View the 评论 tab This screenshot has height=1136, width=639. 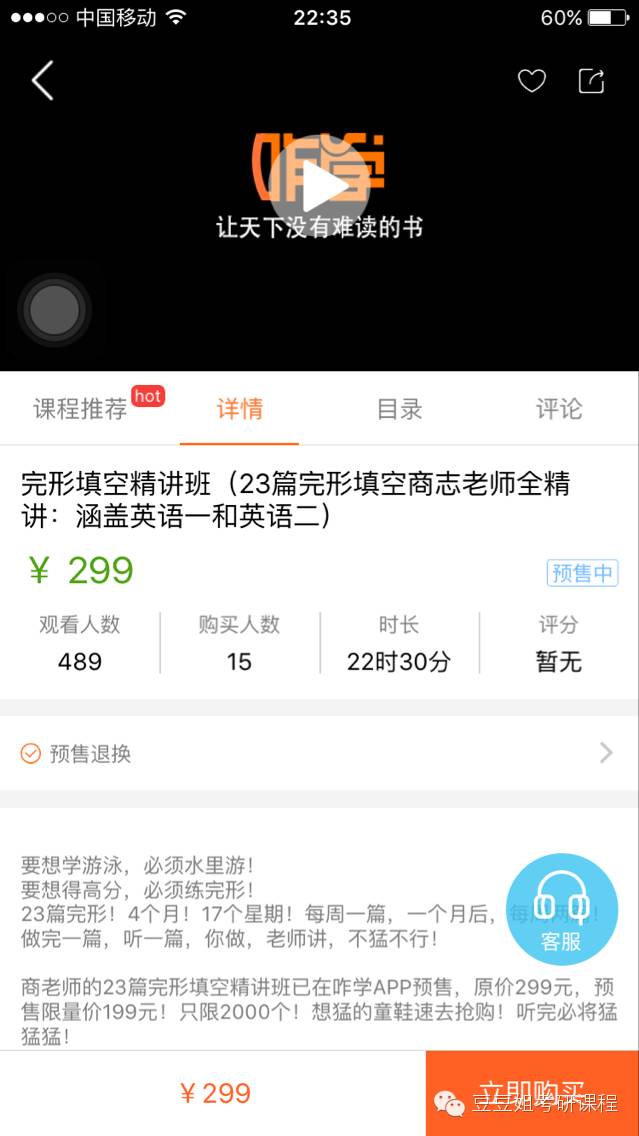(559, 409)
